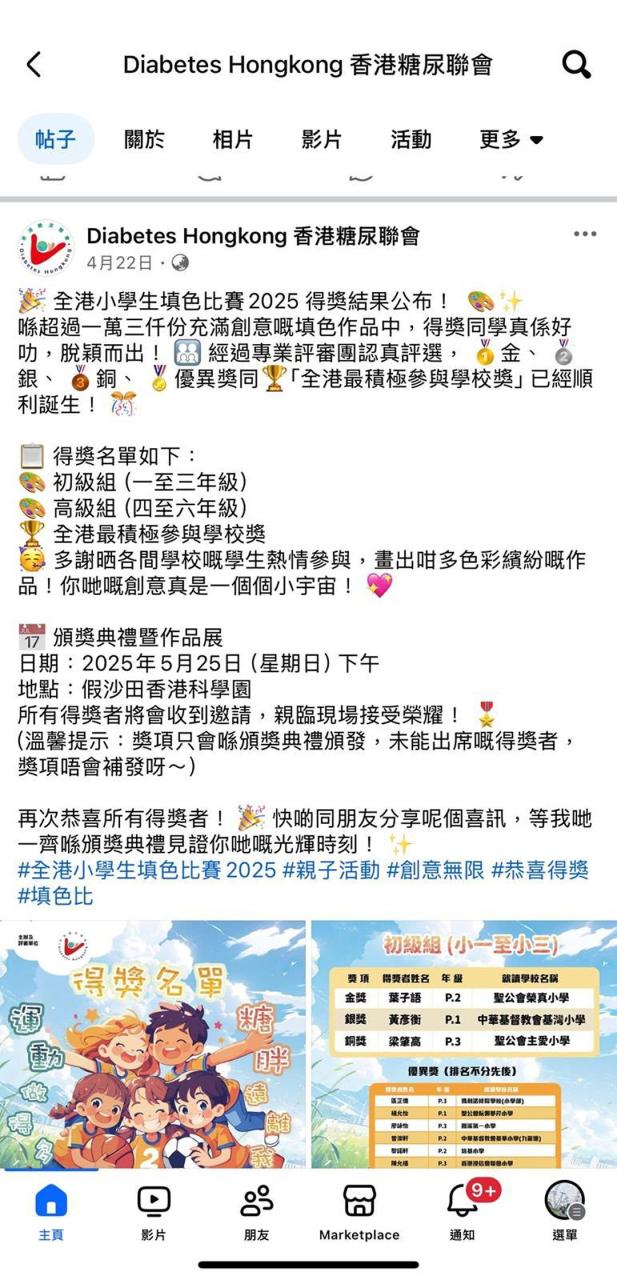Image resolution: width=617 pixels, height=1280 pixels.
Task: Go back using the top-left arrow
Action: (33, 65)
